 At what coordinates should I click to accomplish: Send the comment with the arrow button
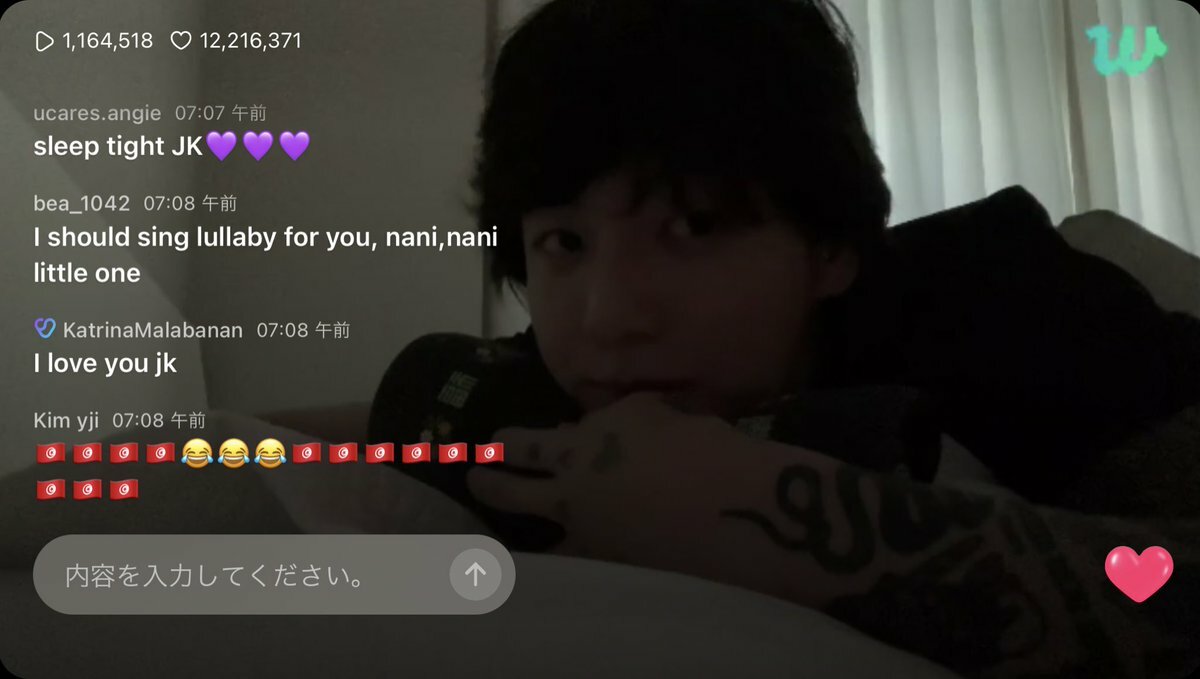(x=475, y=574)
